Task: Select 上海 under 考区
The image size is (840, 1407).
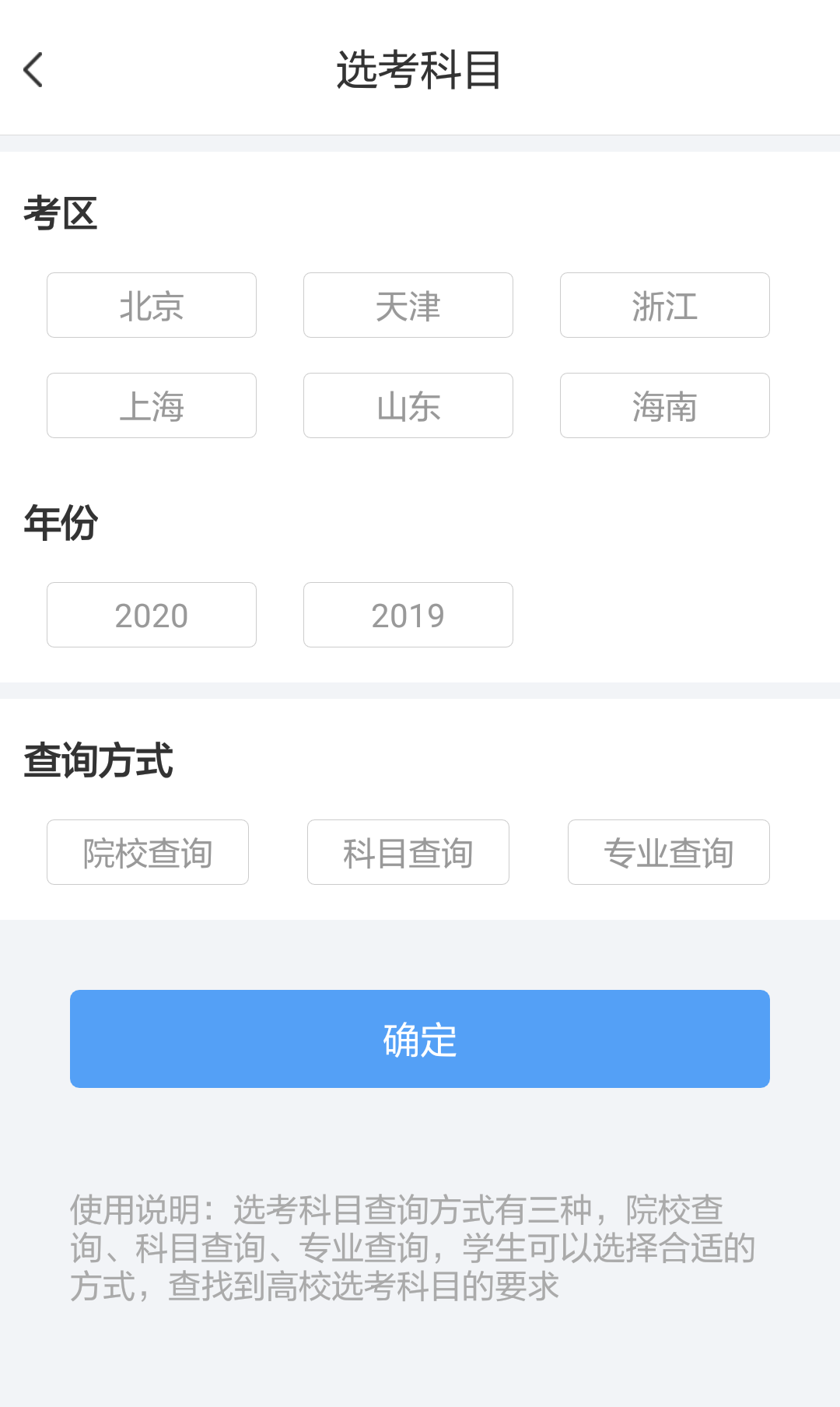Action: (152, 405)
